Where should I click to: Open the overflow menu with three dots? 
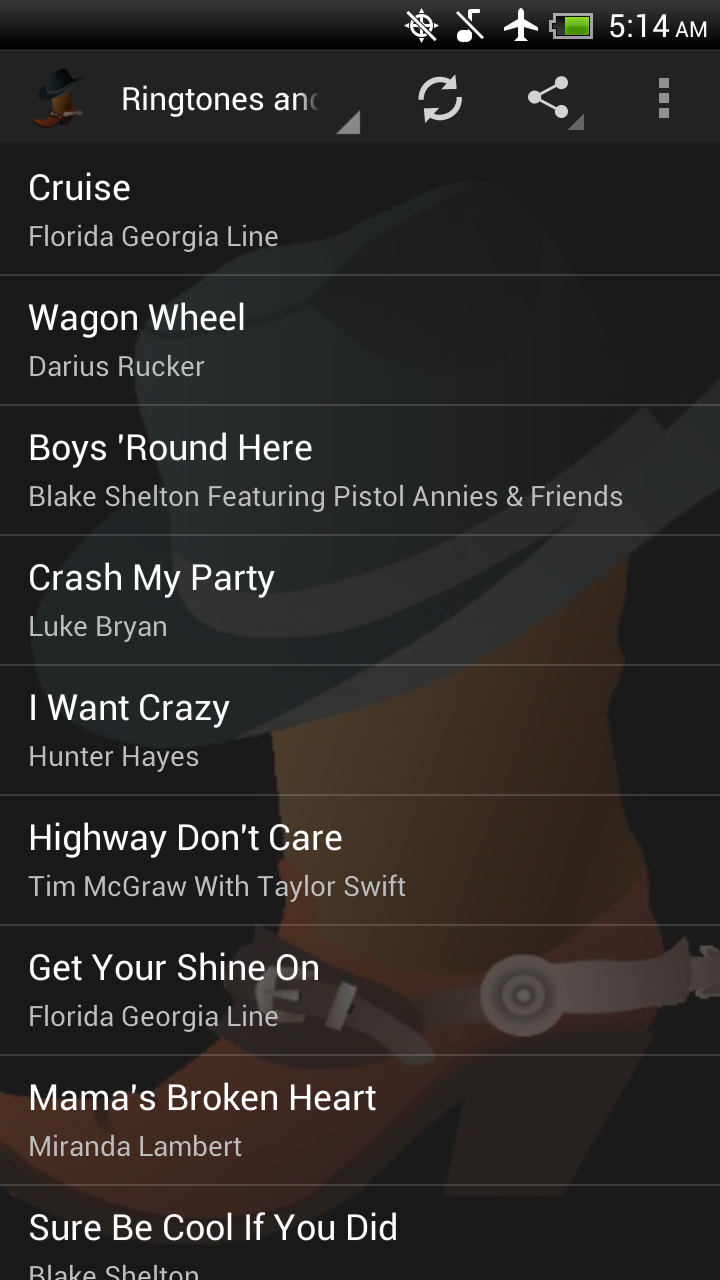(665, 98)
